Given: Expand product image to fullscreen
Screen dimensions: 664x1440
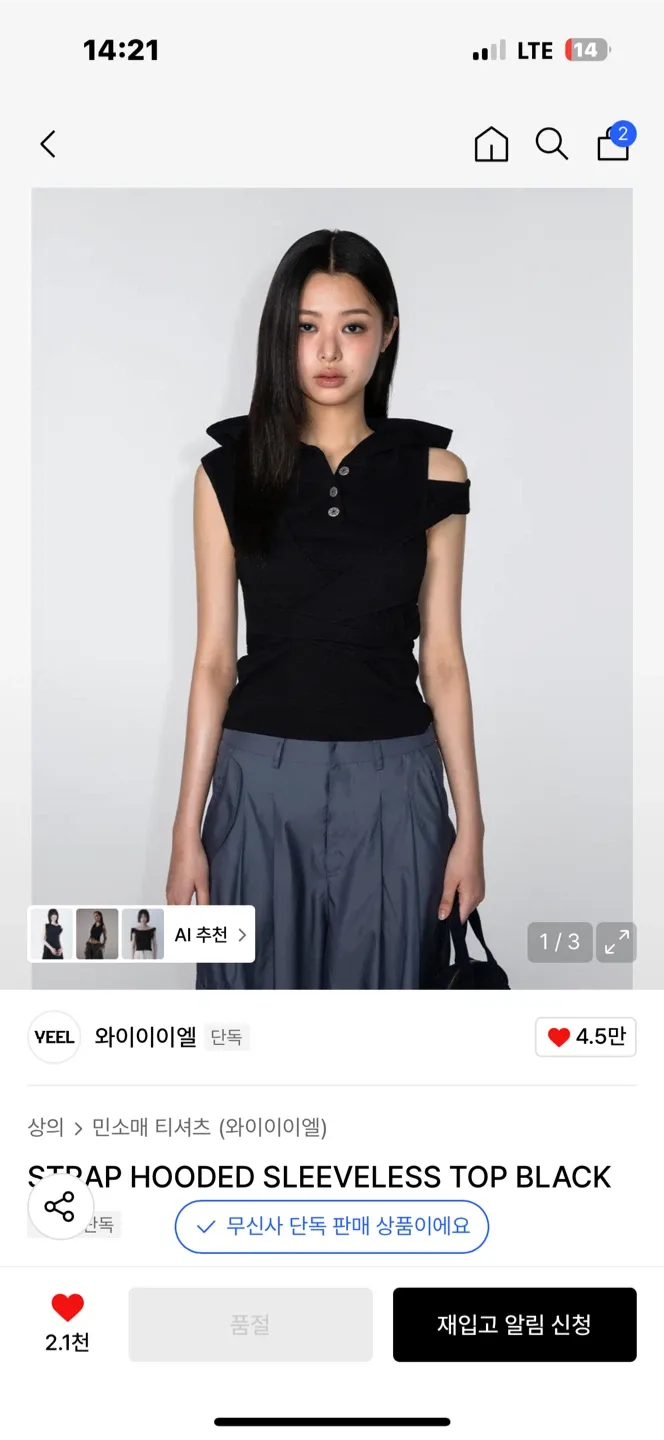Looking at the screenshot, I should (616, 942).
